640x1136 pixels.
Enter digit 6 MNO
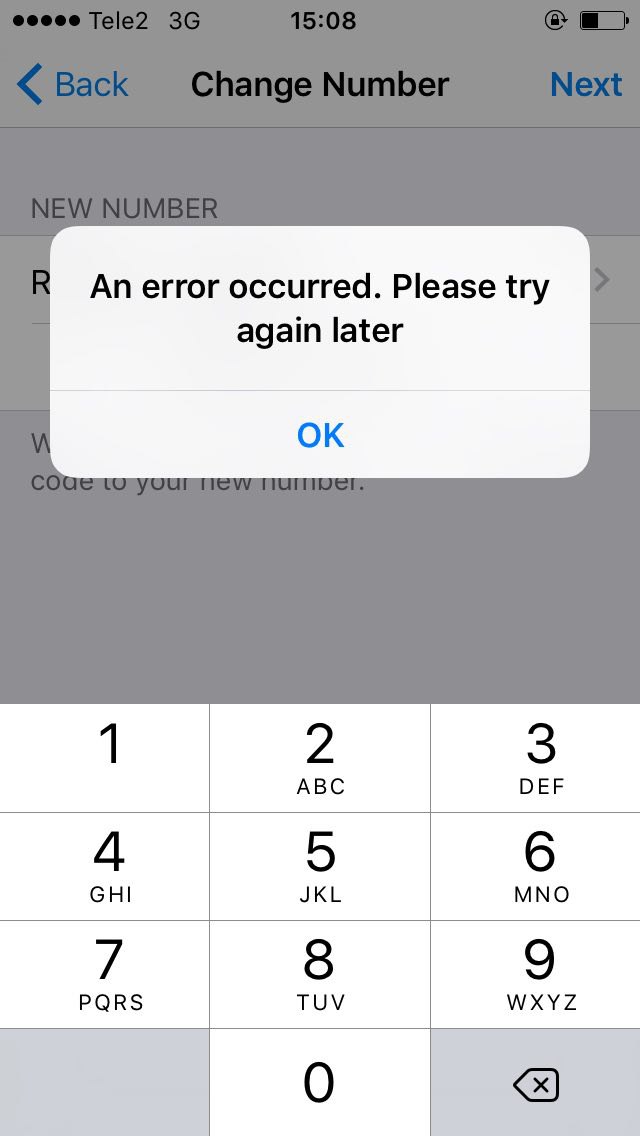(536, 865)
